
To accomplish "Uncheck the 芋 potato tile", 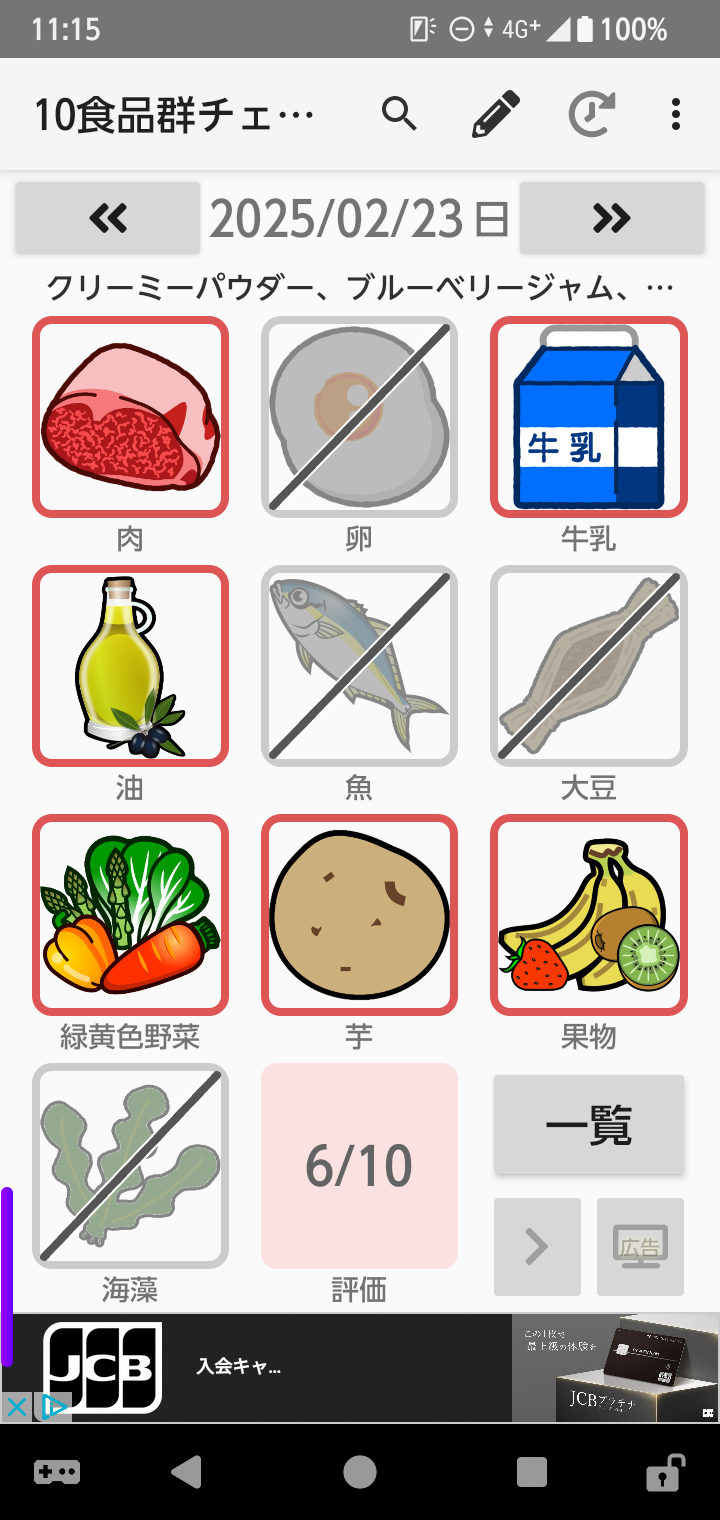I will tap(359, 915).
